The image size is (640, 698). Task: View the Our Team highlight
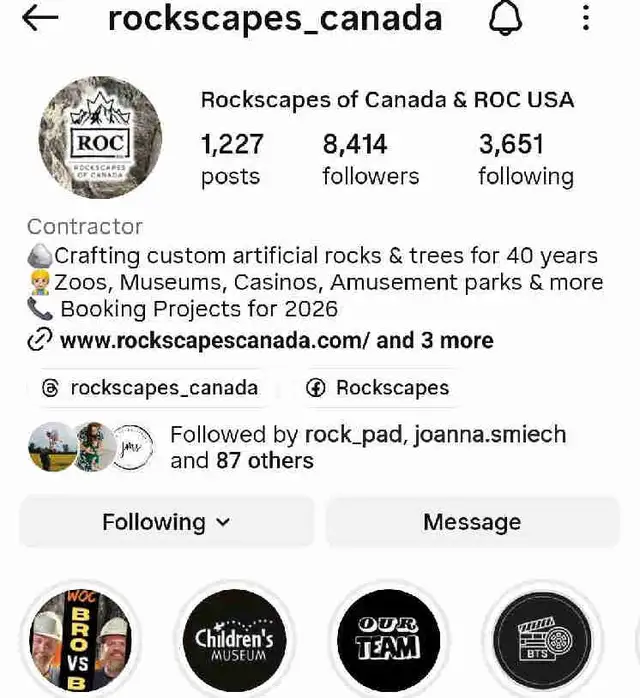pos(387,640)
